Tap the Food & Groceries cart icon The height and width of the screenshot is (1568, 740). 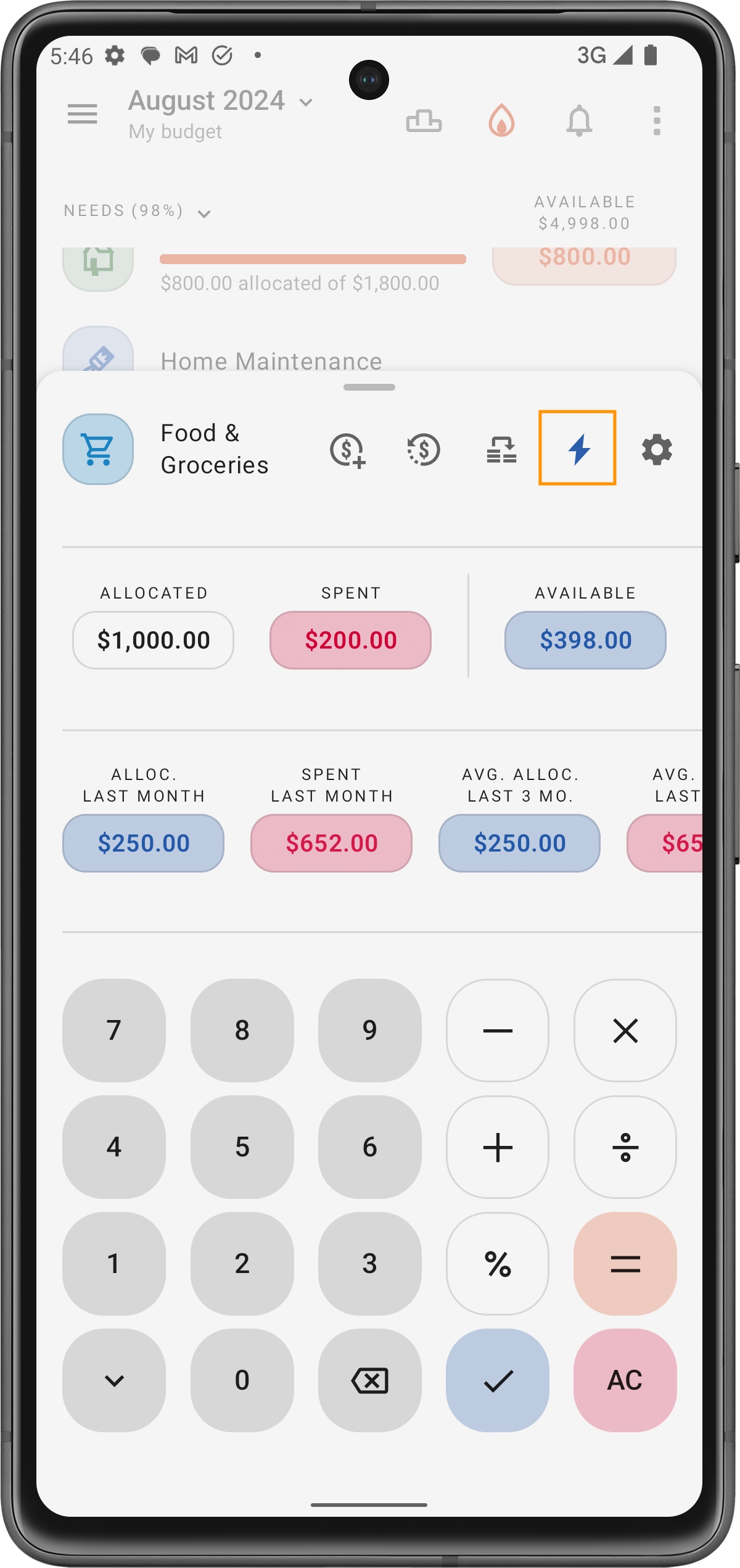(98, 449)
